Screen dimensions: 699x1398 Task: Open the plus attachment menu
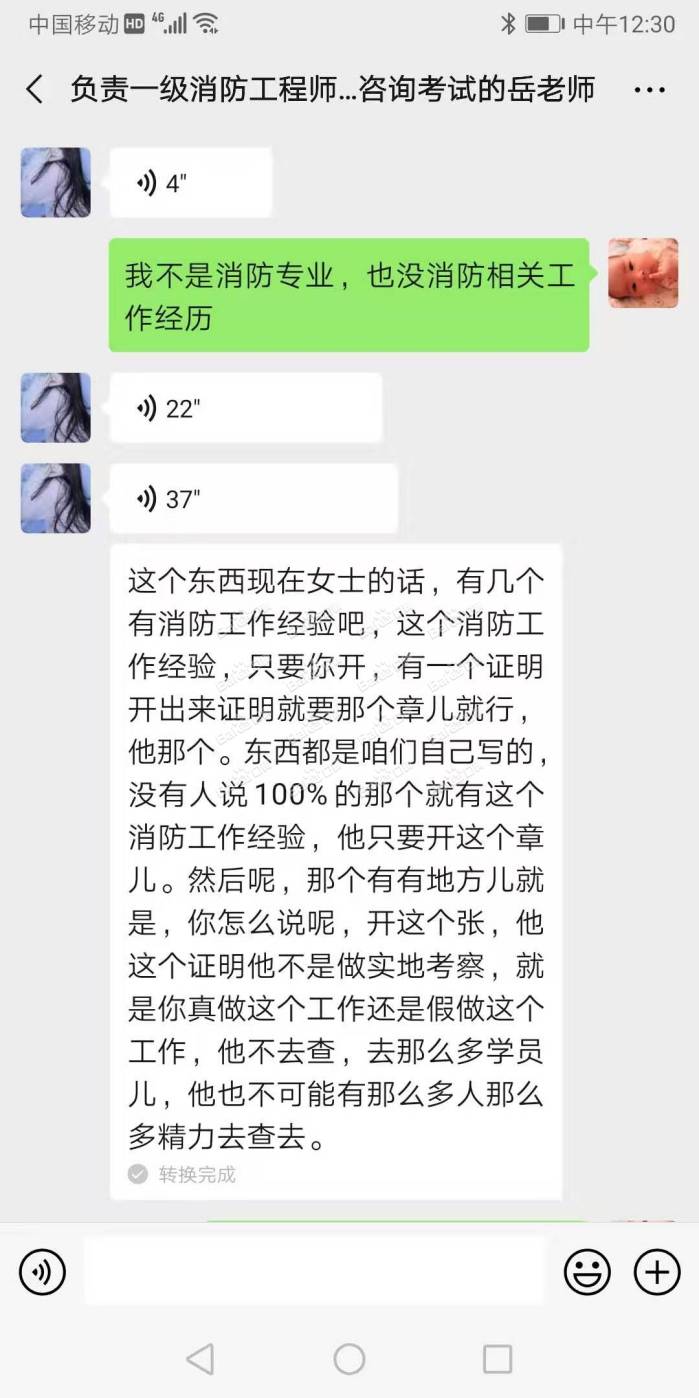coord(657,1272)
